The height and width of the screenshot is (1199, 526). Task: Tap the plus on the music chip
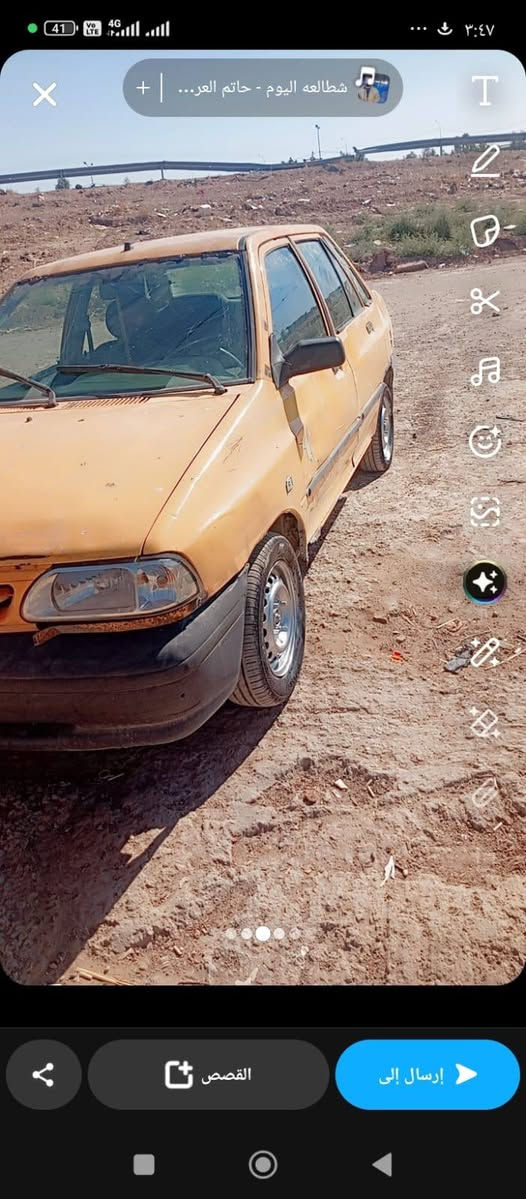(143, 88)
